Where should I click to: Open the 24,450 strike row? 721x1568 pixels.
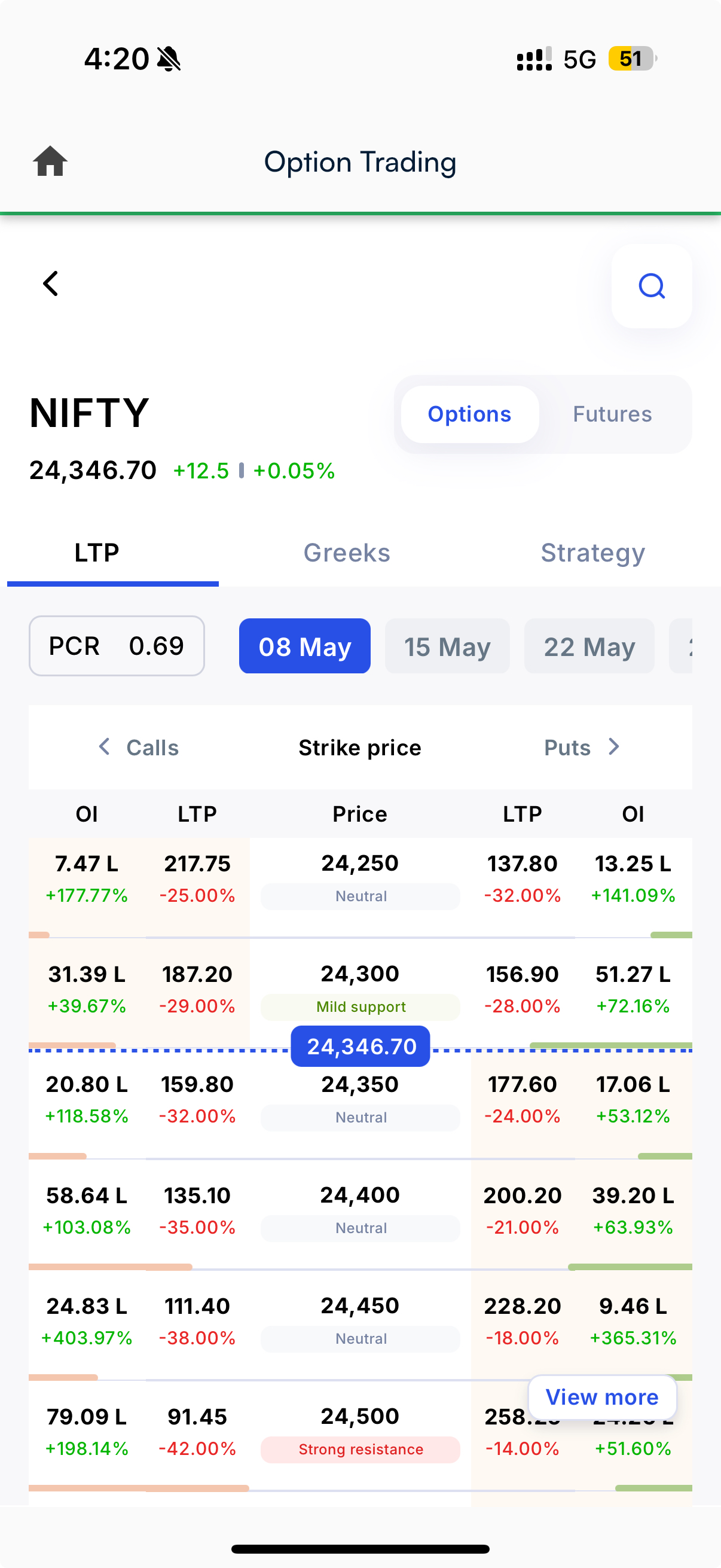[x=360, y=1321]
